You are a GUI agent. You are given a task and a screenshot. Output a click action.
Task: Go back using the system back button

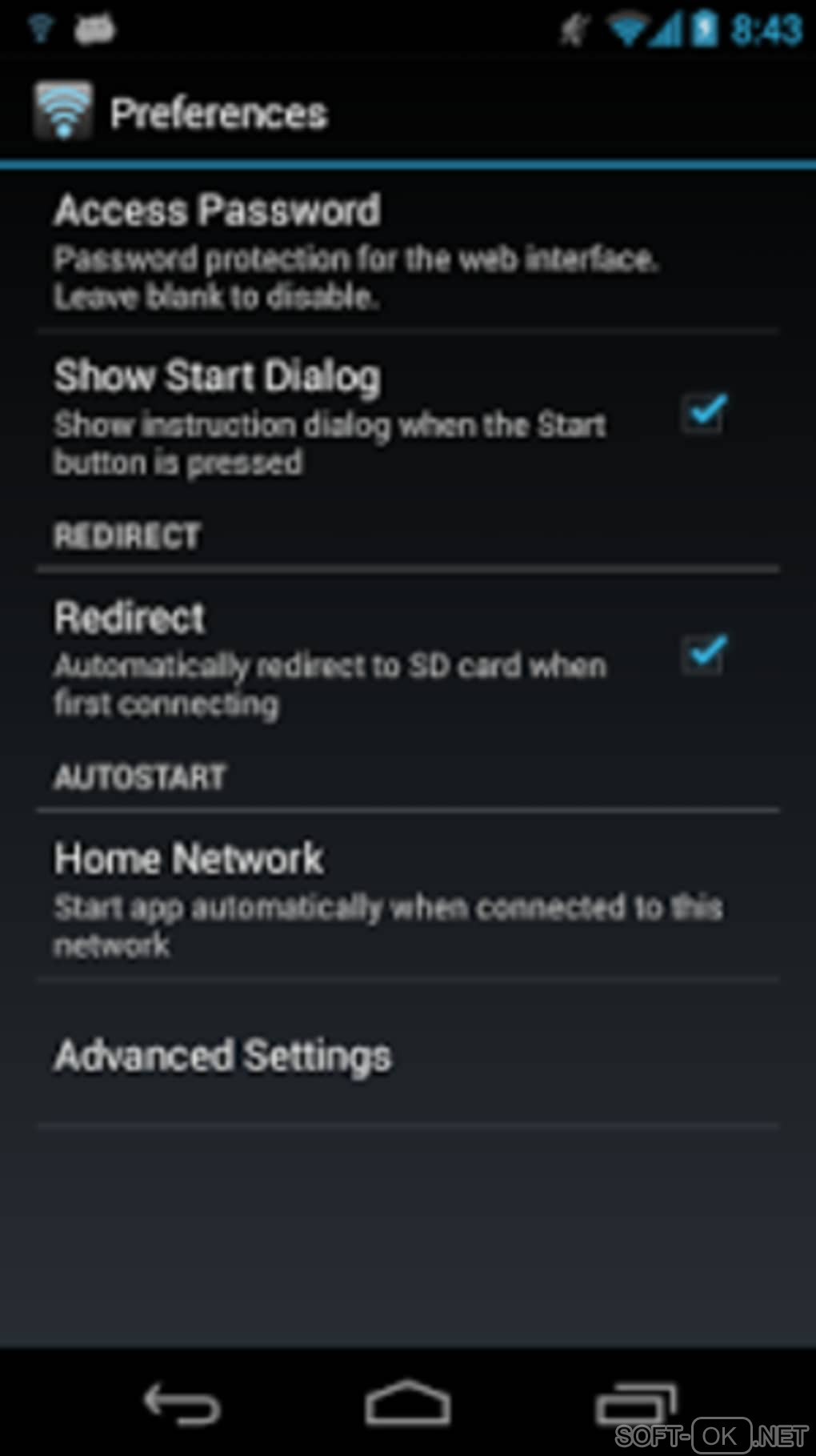coord(181,1402)
